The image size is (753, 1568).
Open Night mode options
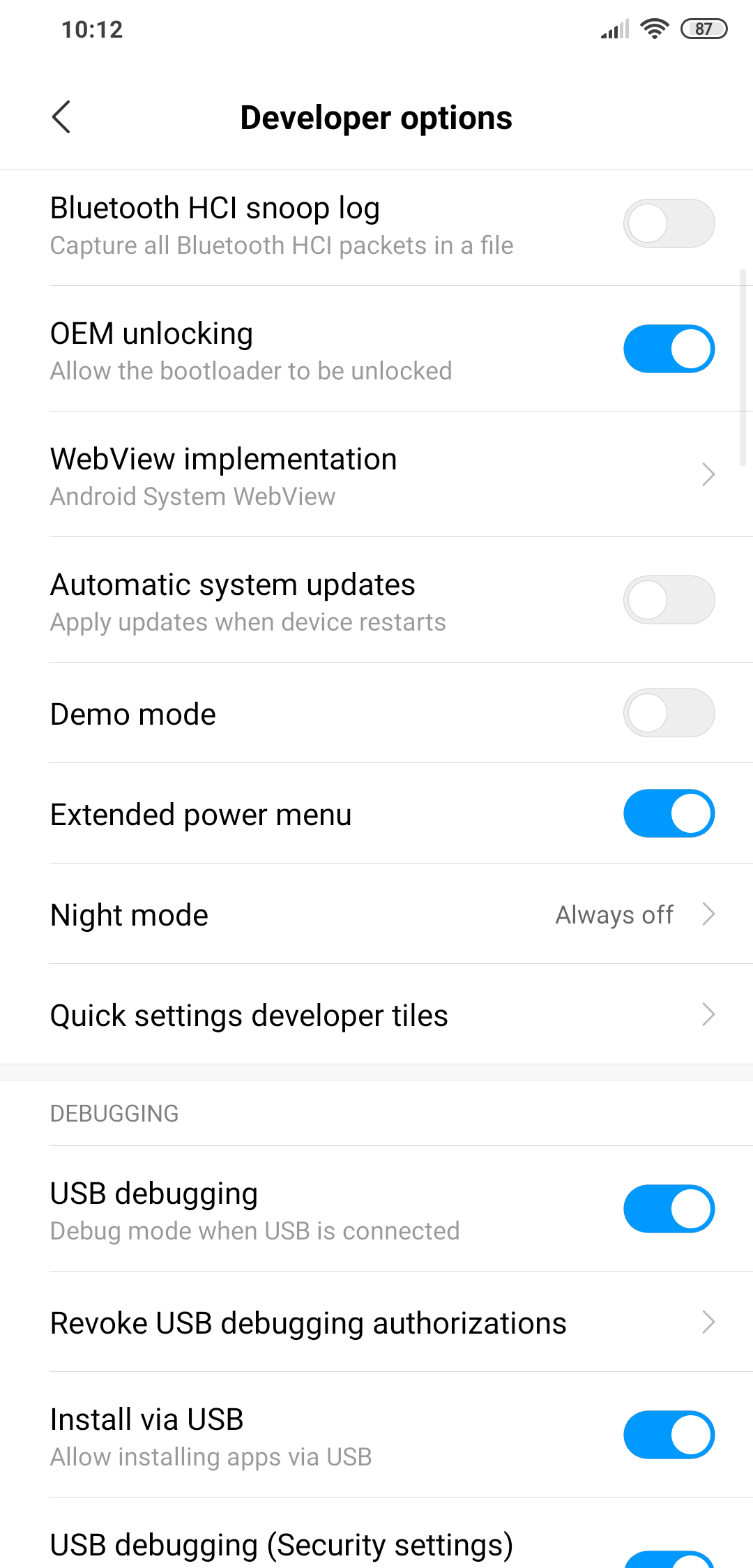376,914
